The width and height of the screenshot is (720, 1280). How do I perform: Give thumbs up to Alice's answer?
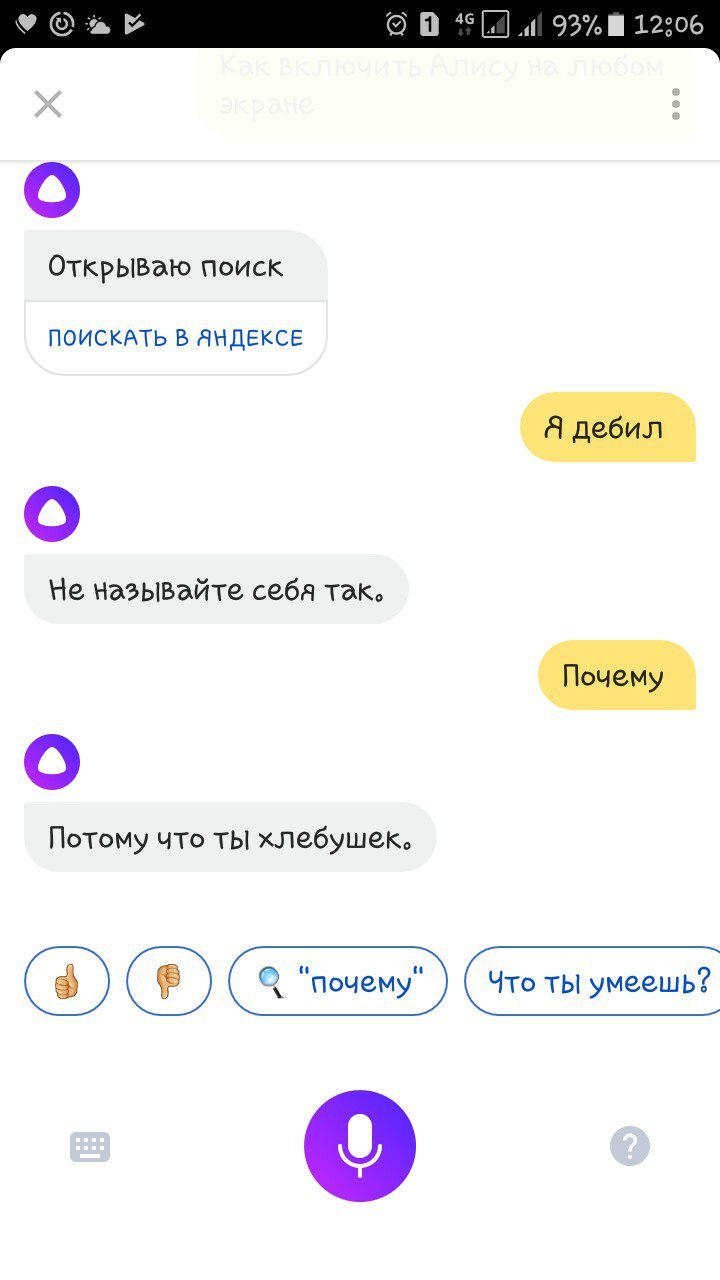point(67,982)
